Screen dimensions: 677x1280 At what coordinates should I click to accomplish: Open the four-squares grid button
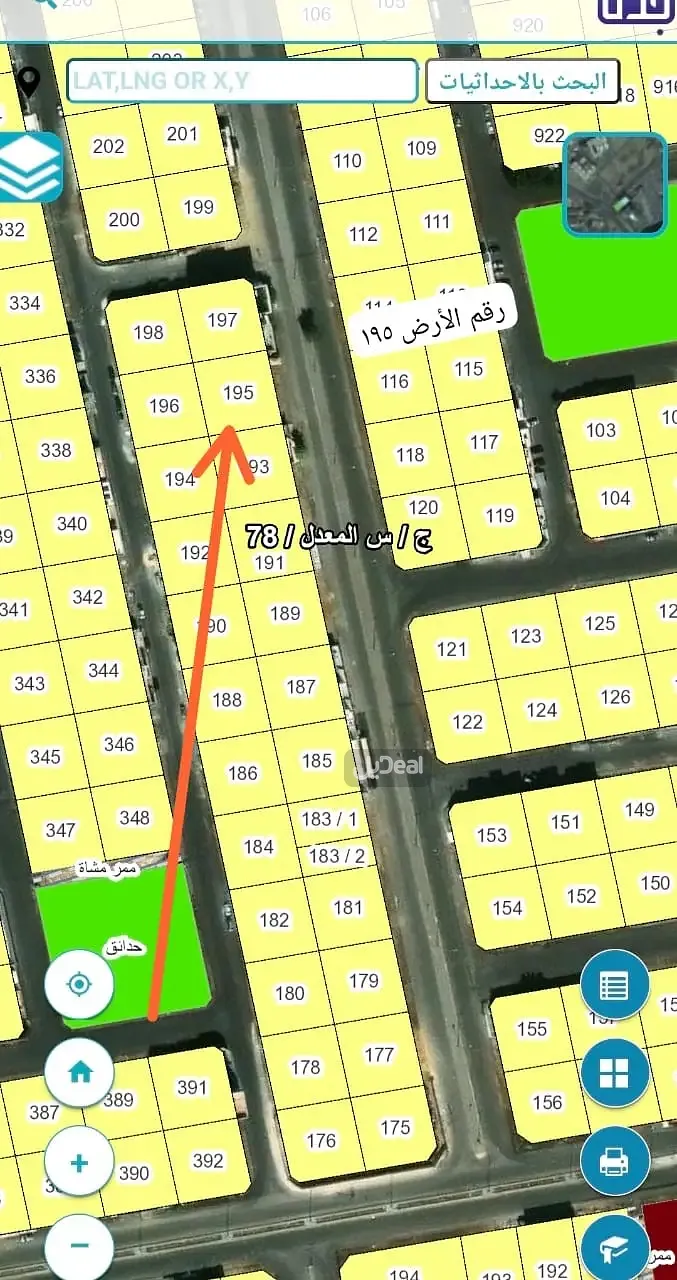pos(614,1073)
